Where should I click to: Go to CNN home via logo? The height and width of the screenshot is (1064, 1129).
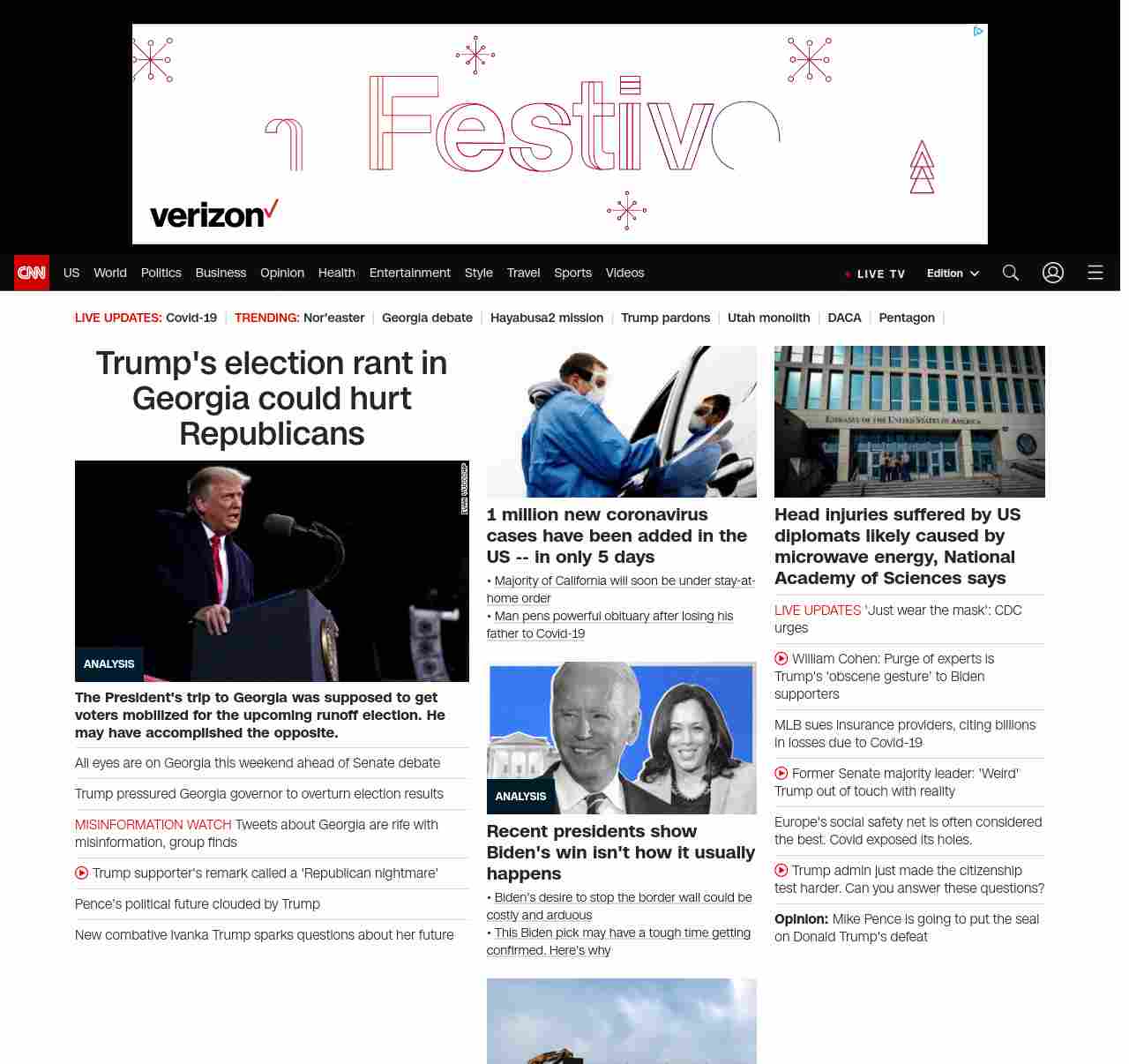tap(32, 273)
